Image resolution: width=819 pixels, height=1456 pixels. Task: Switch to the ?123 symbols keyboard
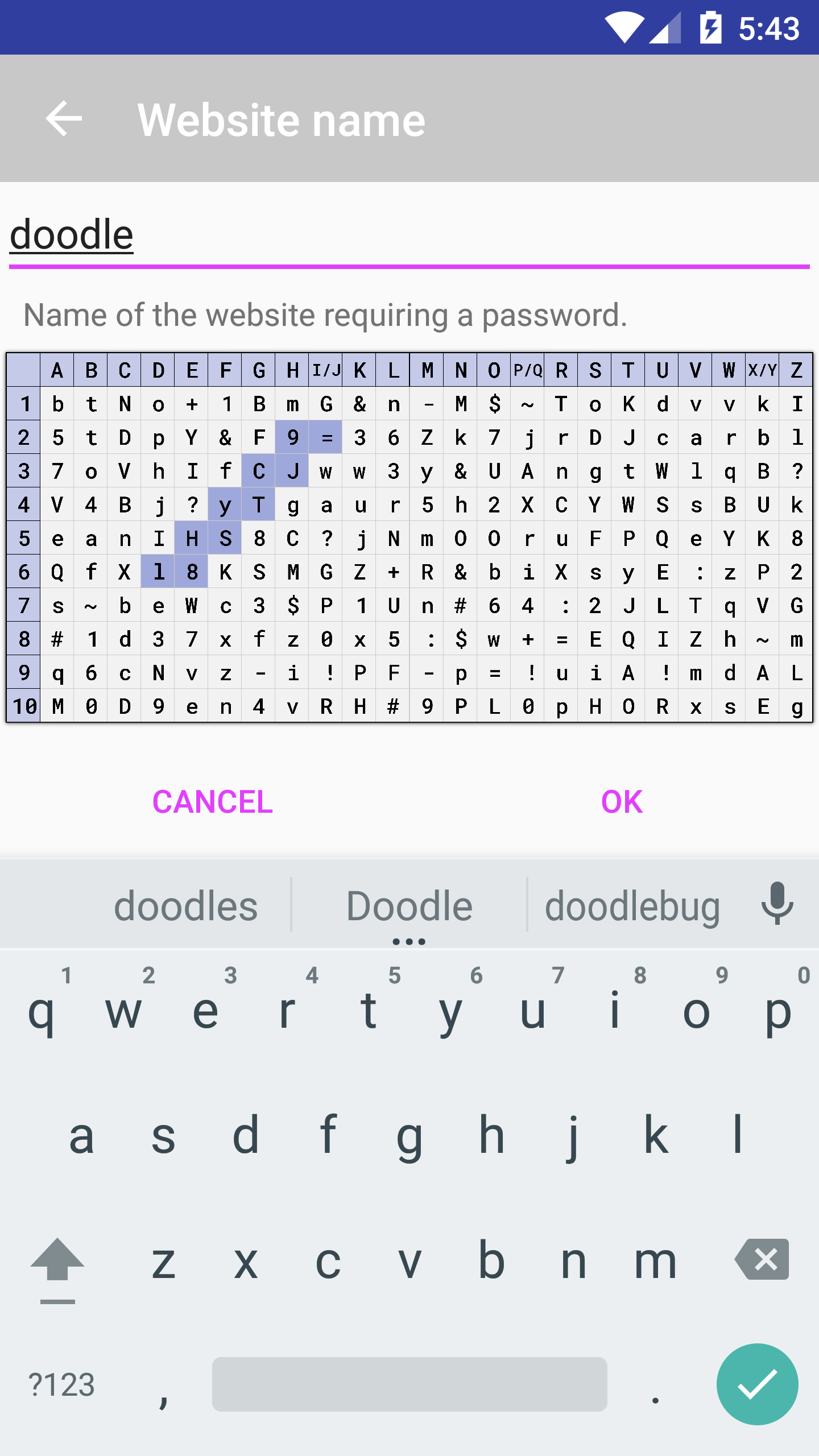point(61,1384)
